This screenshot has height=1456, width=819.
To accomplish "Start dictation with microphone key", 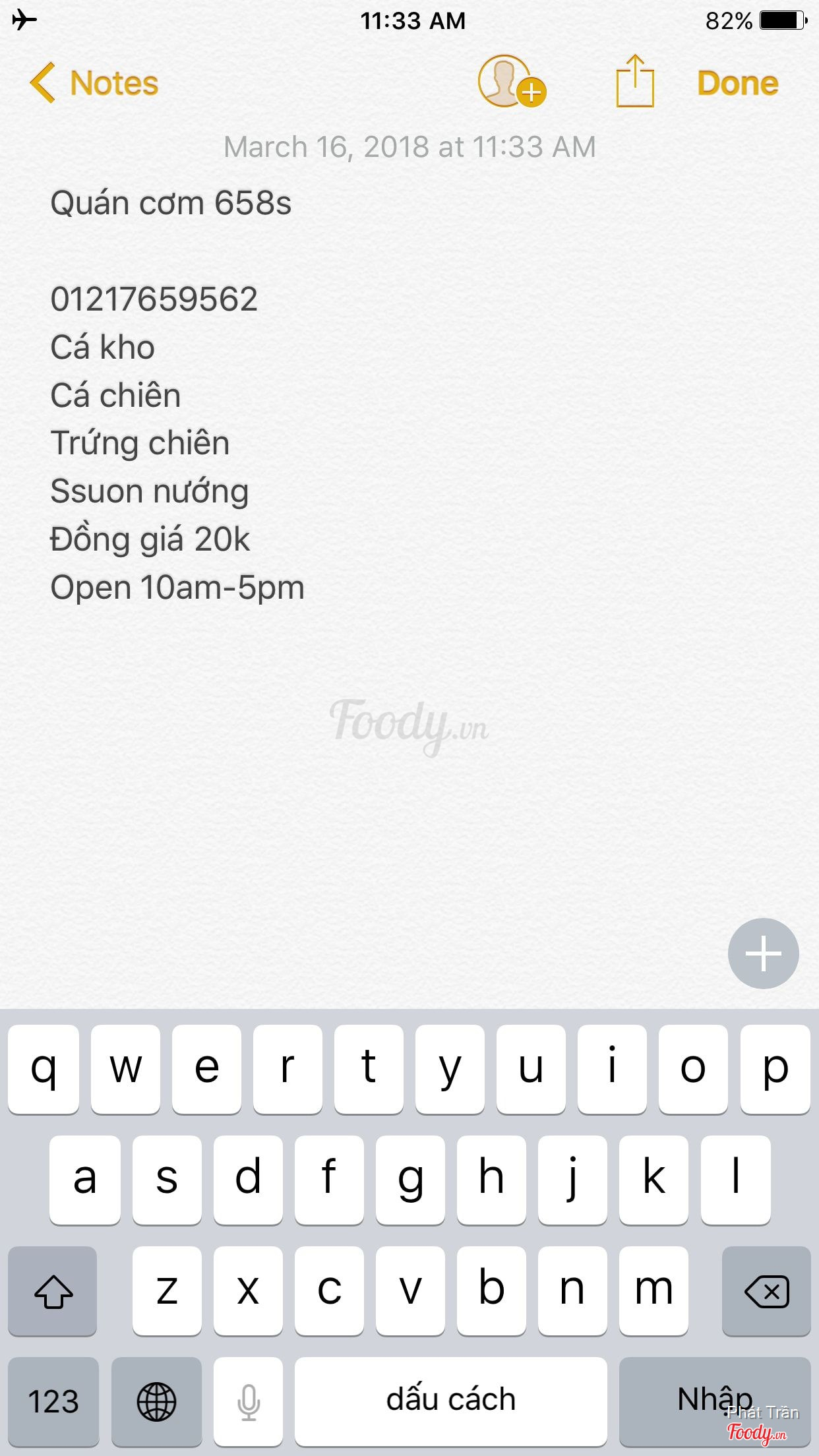I will pyautogui.click(x=249, y=1401).
